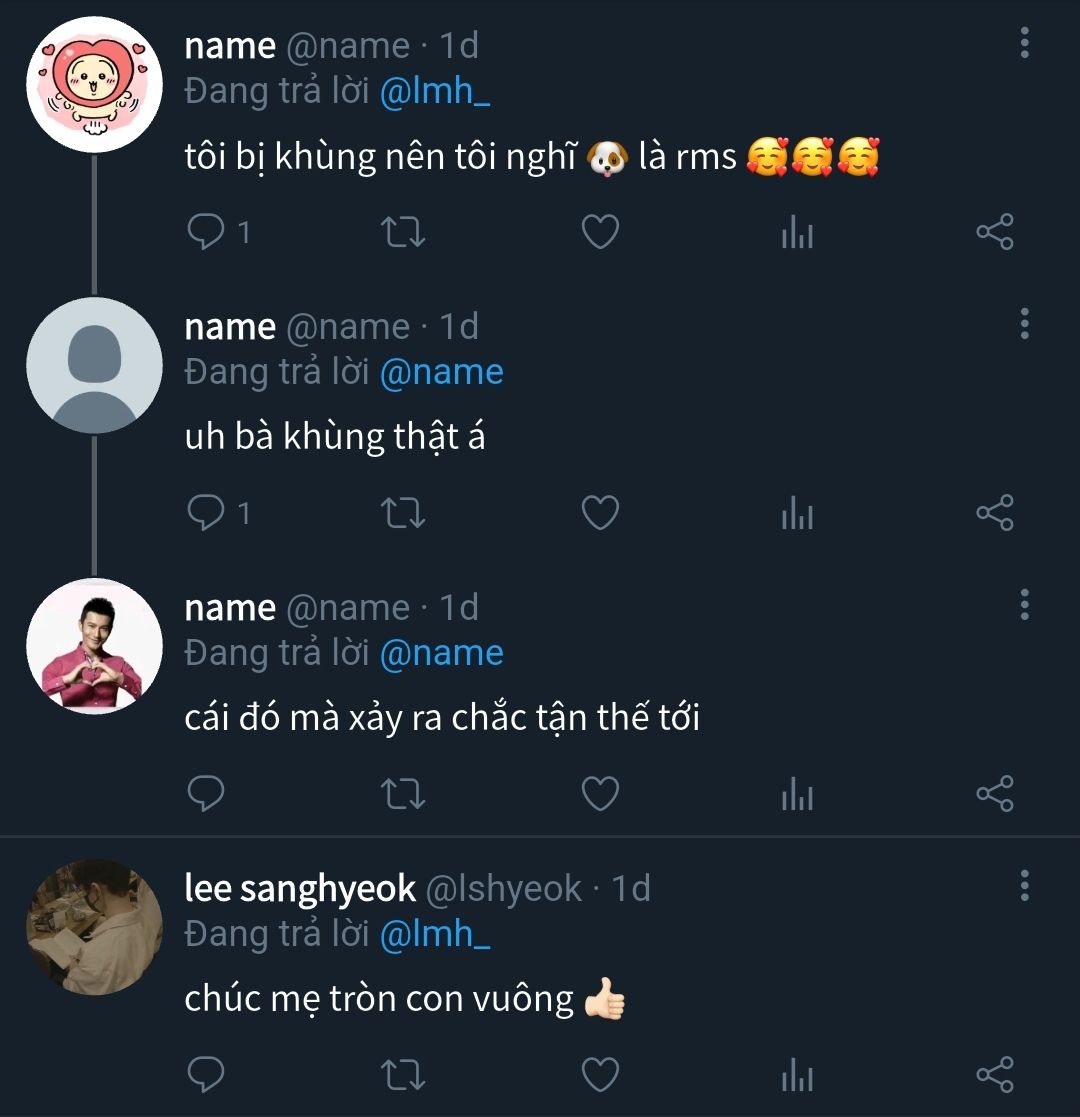
Task: Open lee sanghyeok's profile picture
Action: (x=94, y=927)
